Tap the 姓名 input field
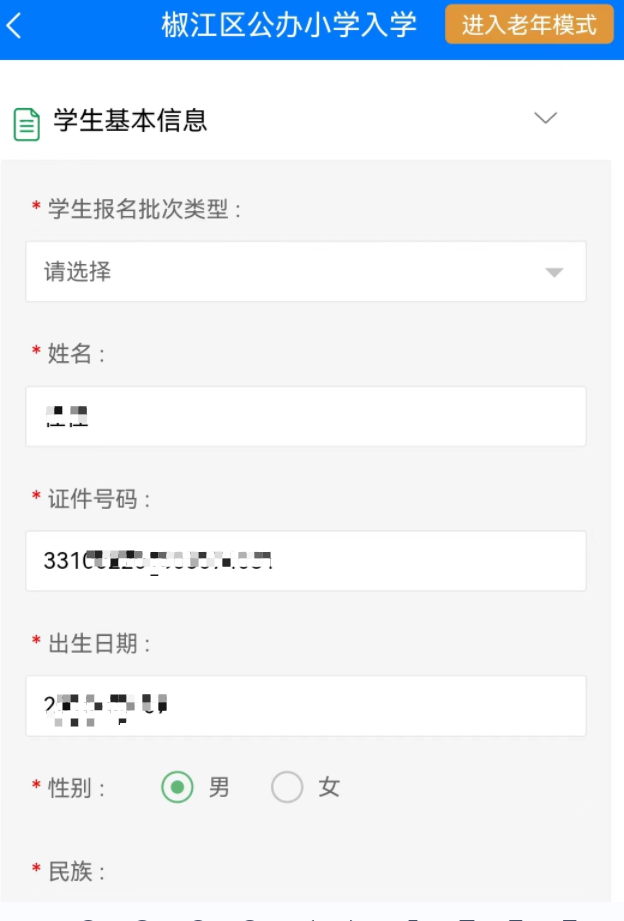Viewport: 624px width, 921px height. click(305, 417)
